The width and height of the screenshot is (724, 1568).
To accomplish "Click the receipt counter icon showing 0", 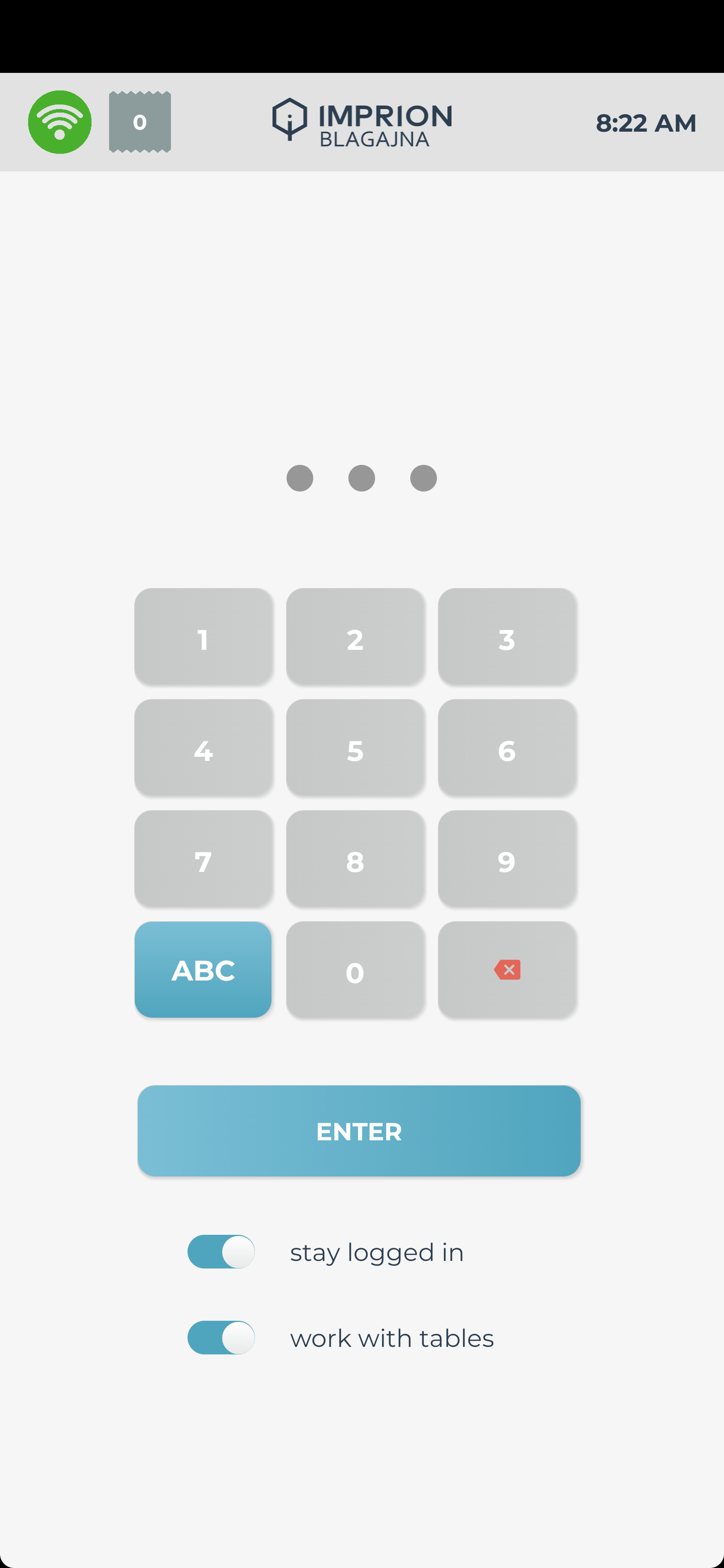I will (139, 122).
